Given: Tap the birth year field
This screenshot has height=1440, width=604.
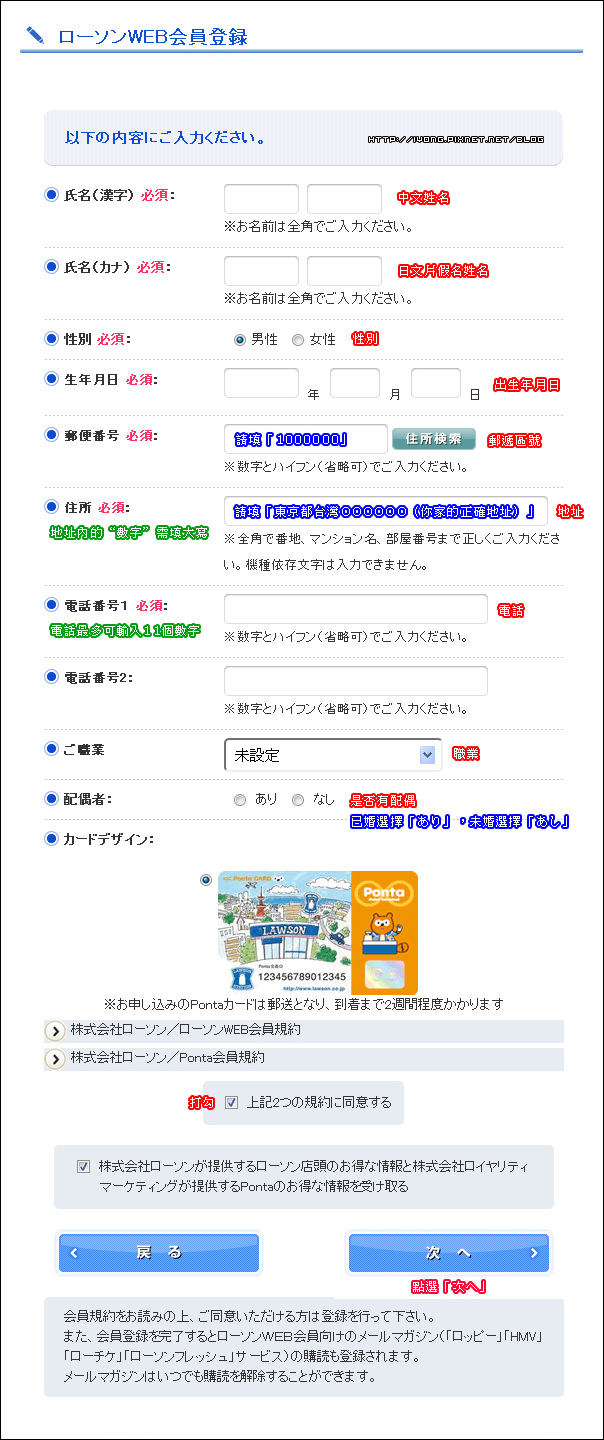Looking at the screenshot, I should pyautogui.click(x=261, y=383).
